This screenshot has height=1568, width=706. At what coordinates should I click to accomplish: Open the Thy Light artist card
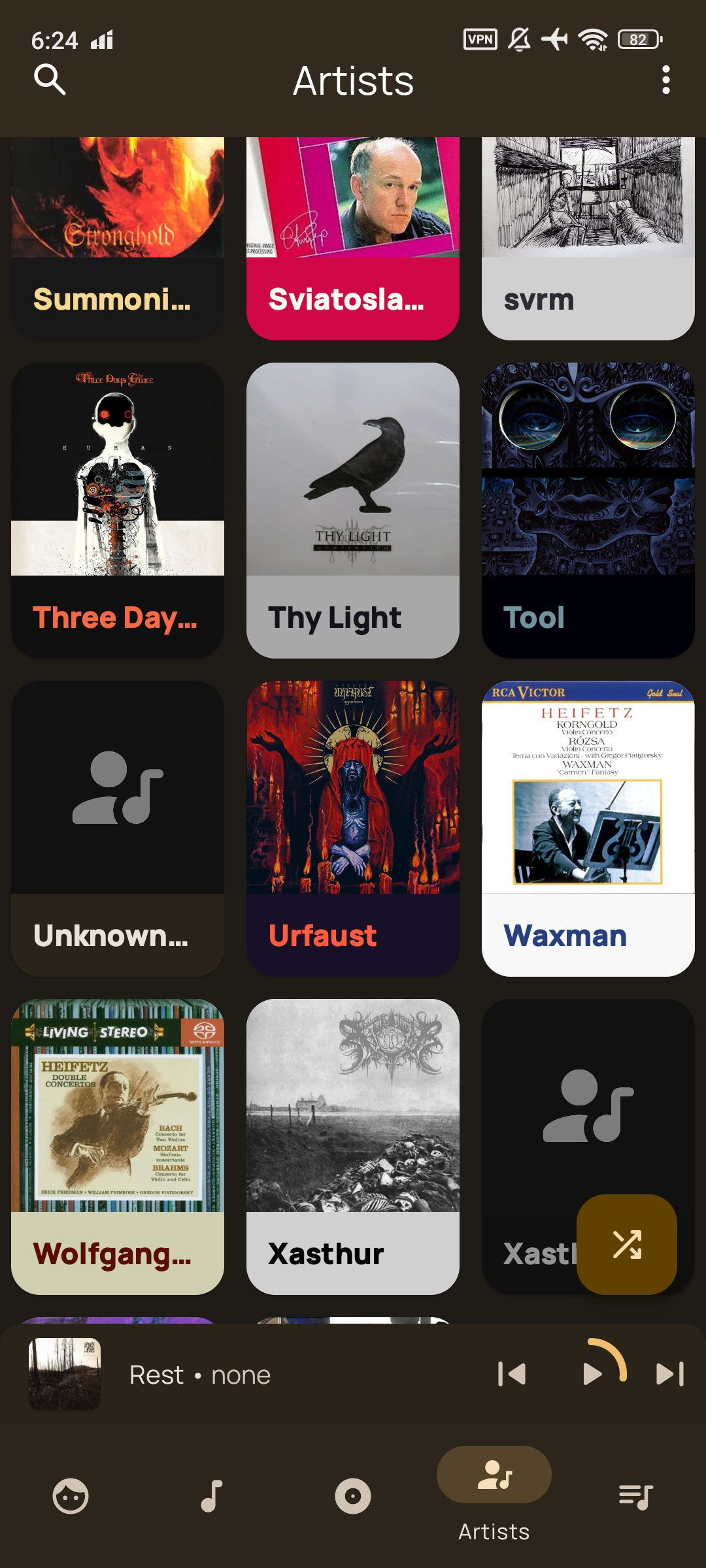pyautogui.click(x=353, y=510)
